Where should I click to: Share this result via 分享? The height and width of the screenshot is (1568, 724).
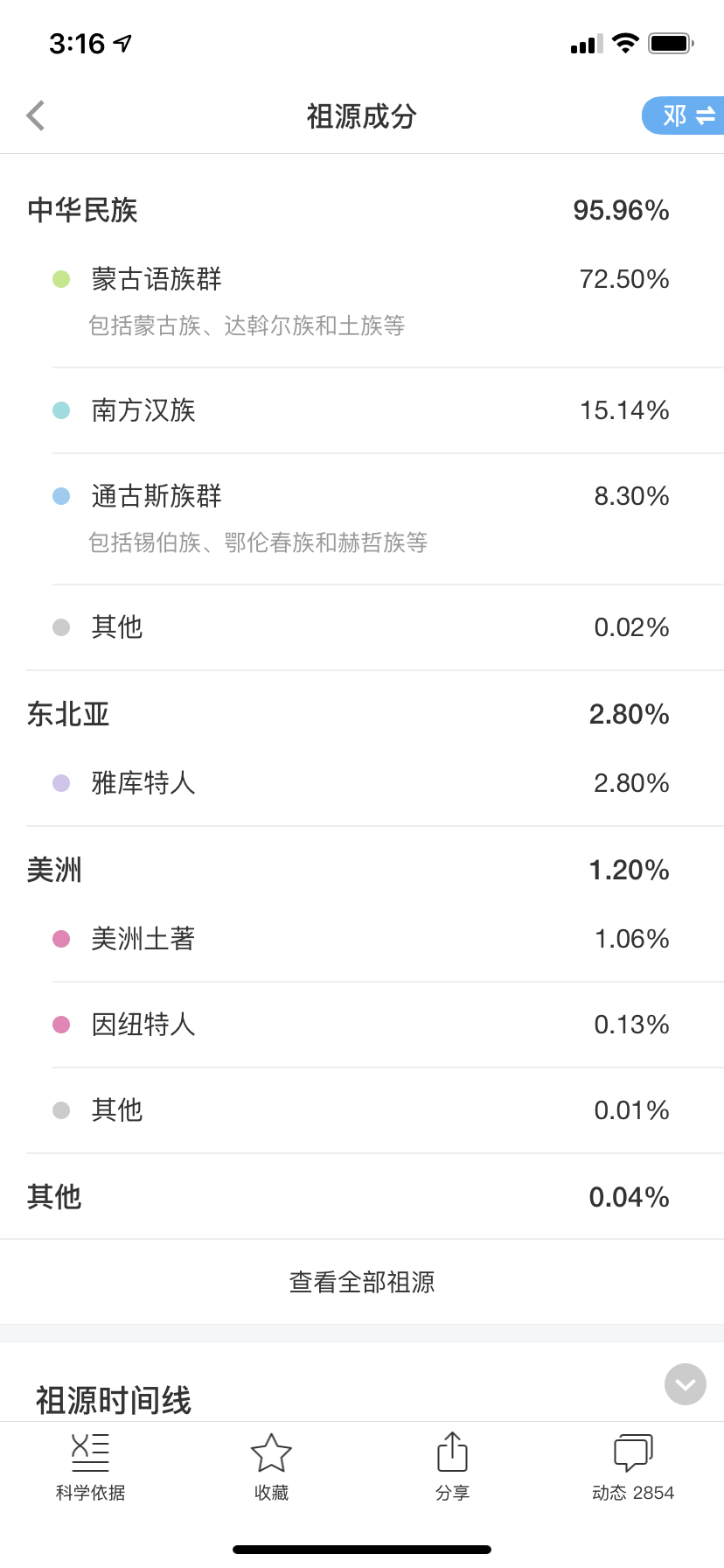click(x=452, y=1467)
